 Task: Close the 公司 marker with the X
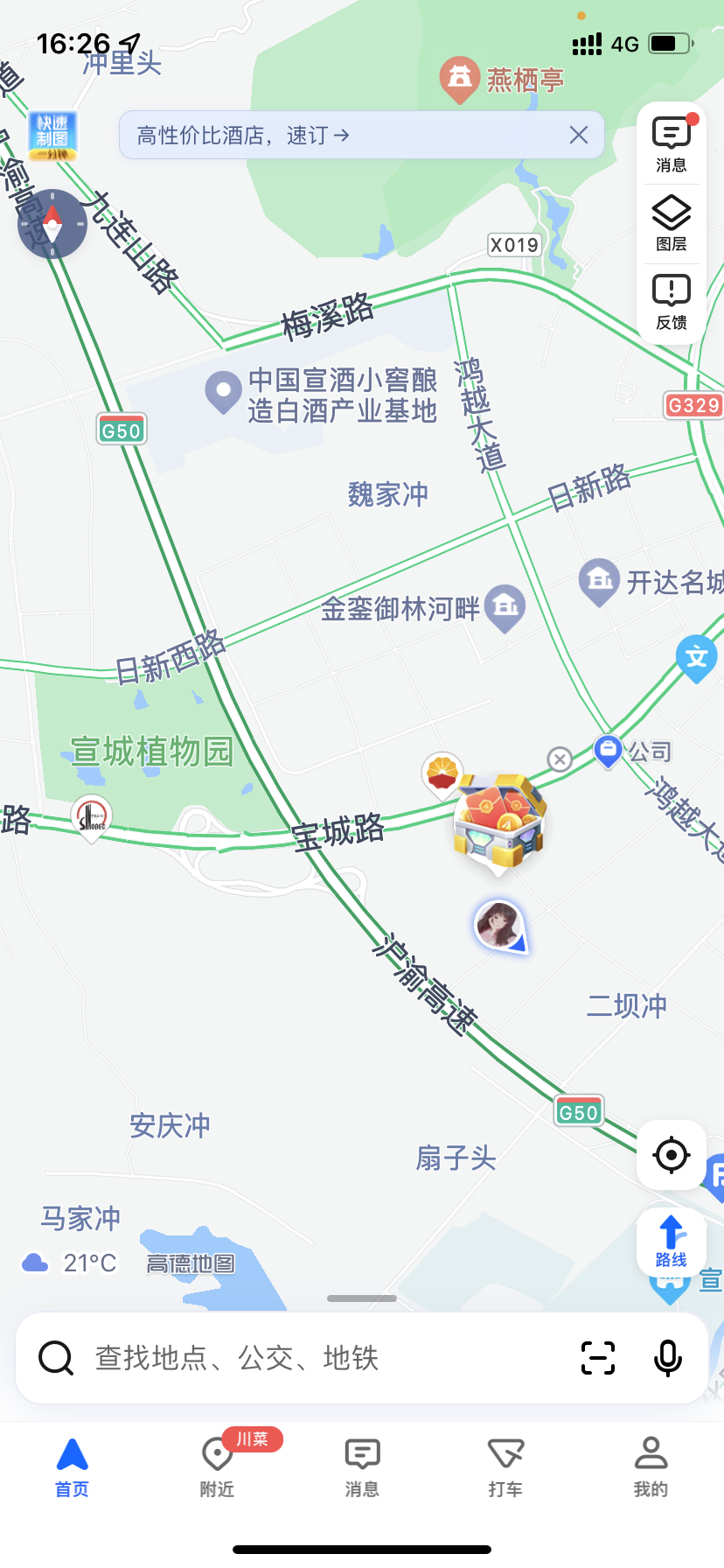point(560,759)
